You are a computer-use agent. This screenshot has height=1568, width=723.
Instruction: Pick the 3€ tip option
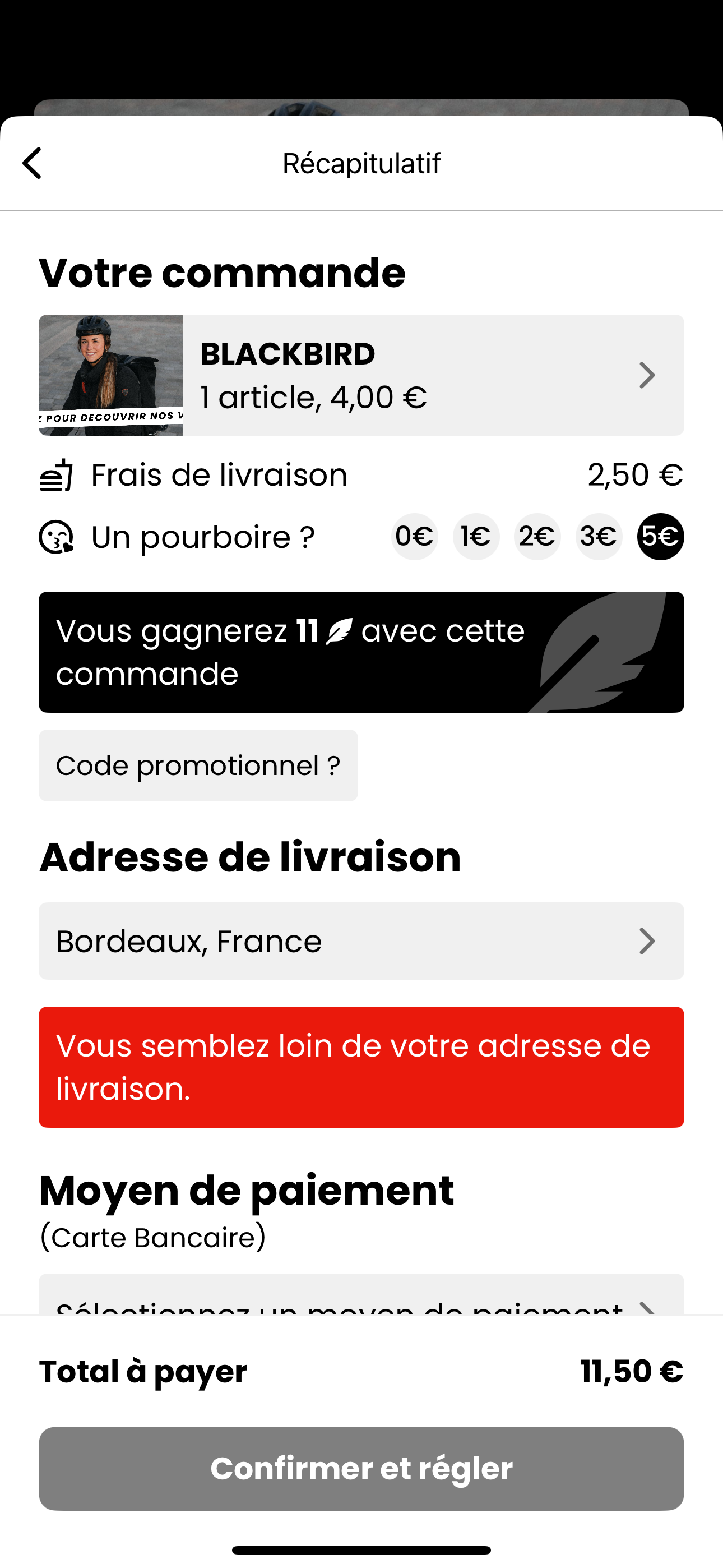[599, 536]
